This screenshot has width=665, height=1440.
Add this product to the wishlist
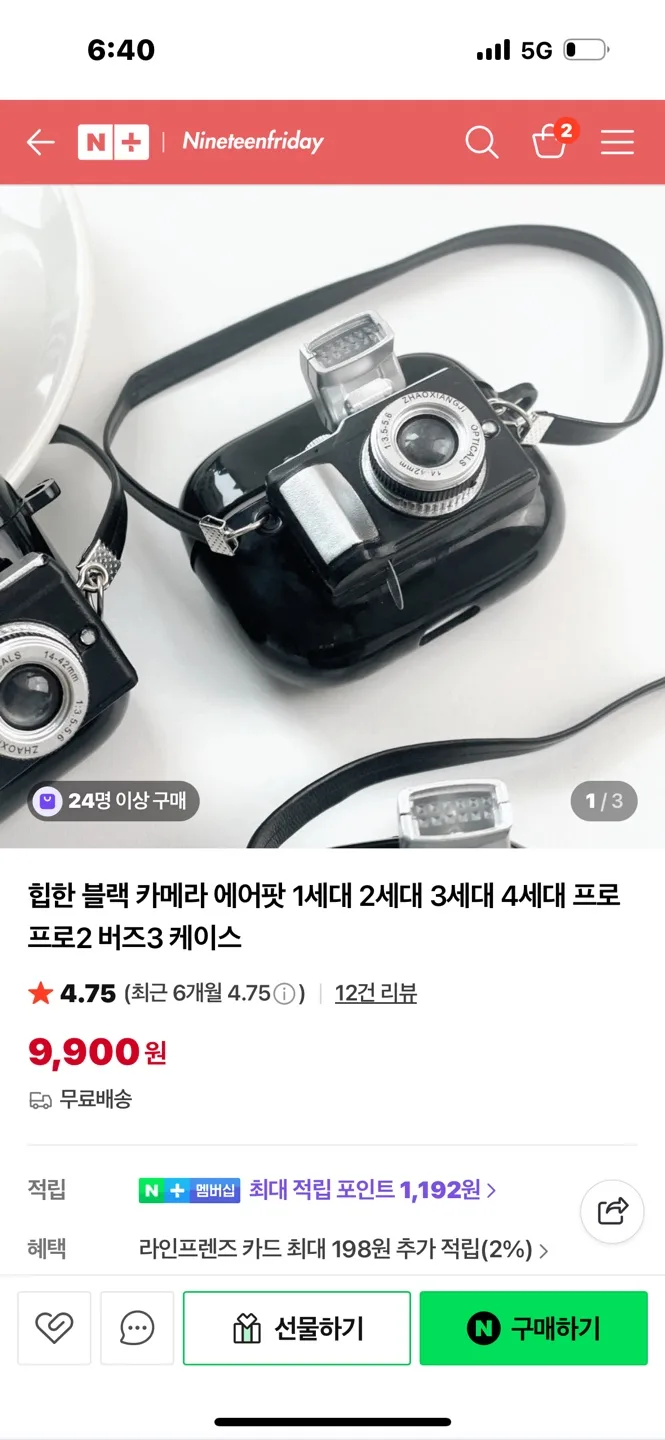pos(54,1328)
